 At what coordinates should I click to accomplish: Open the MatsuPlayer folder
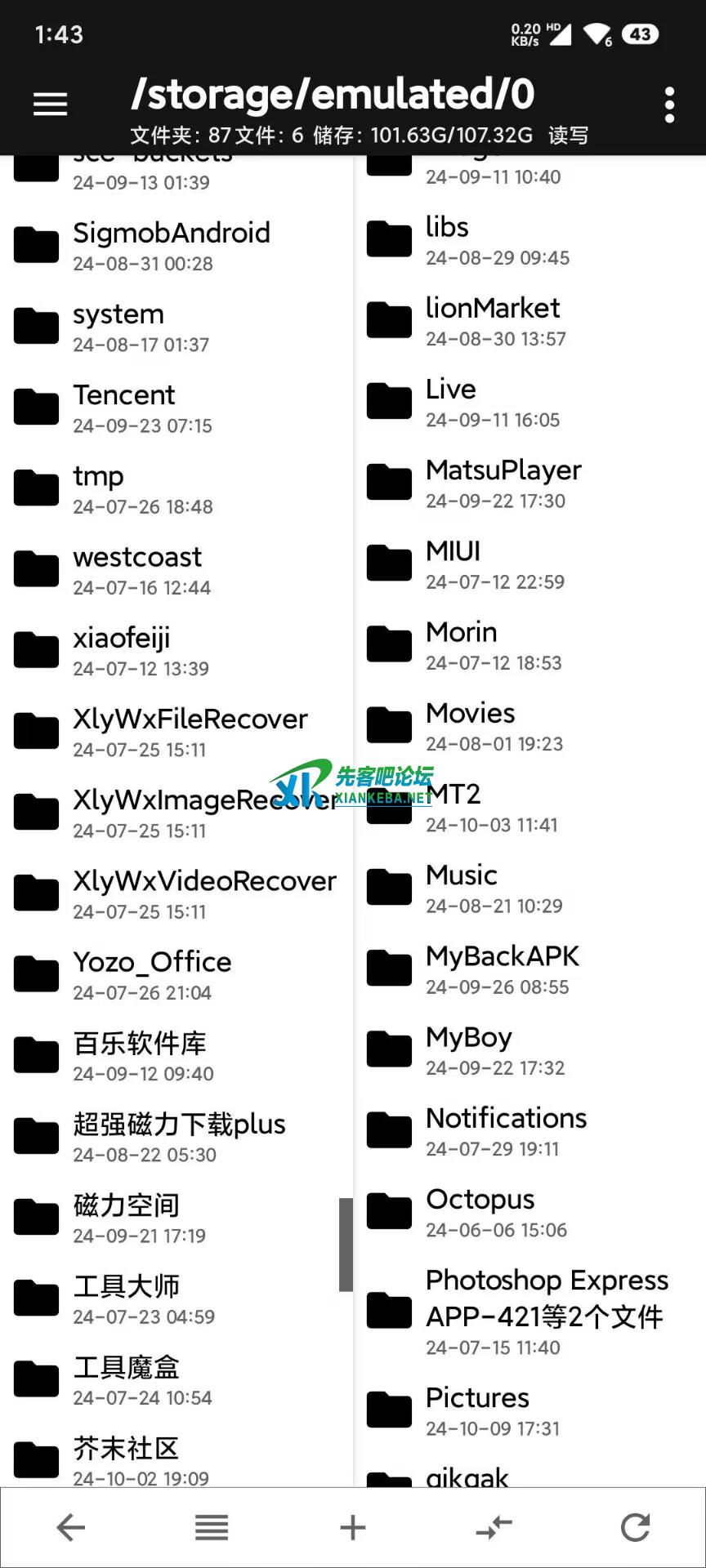503,483
